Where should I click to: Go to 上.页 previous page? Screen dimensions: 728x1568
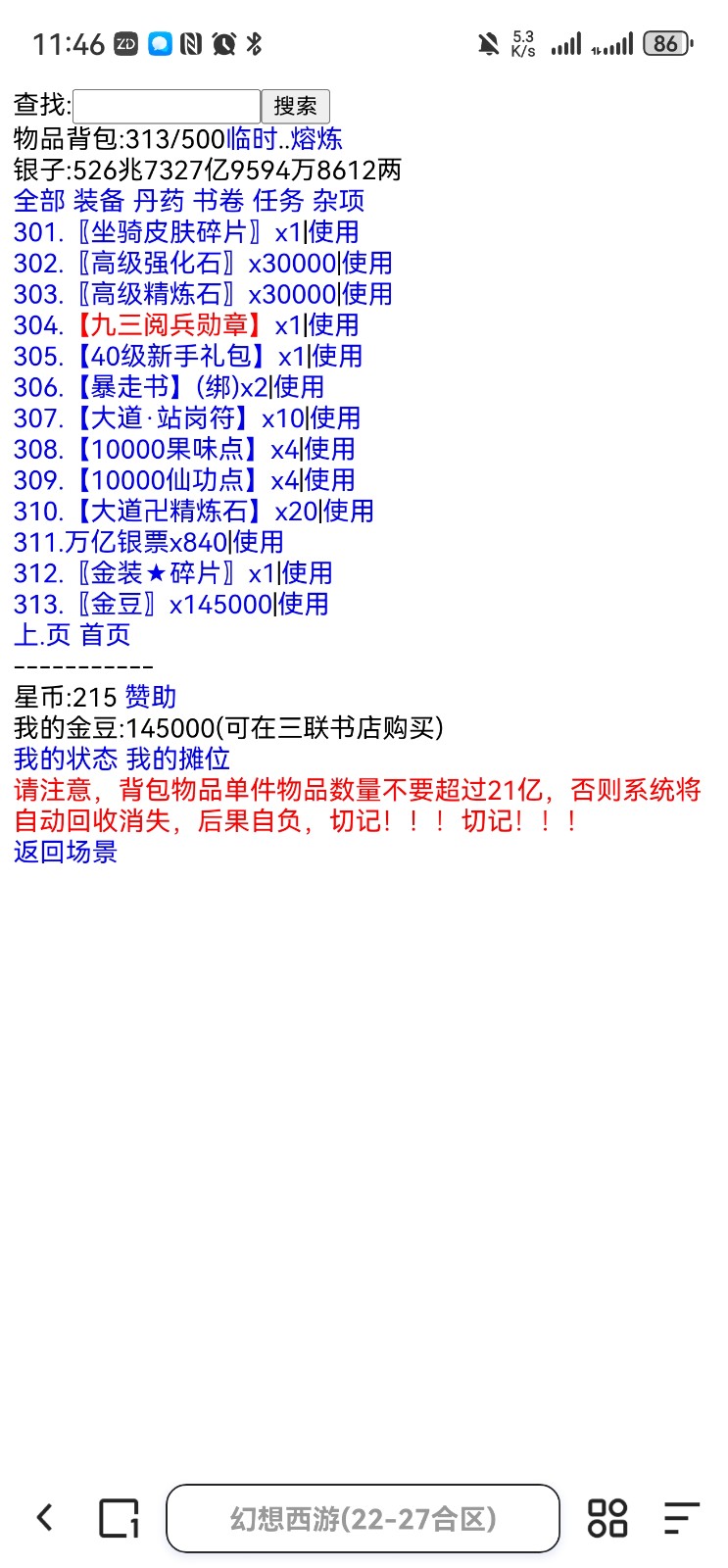42,635
